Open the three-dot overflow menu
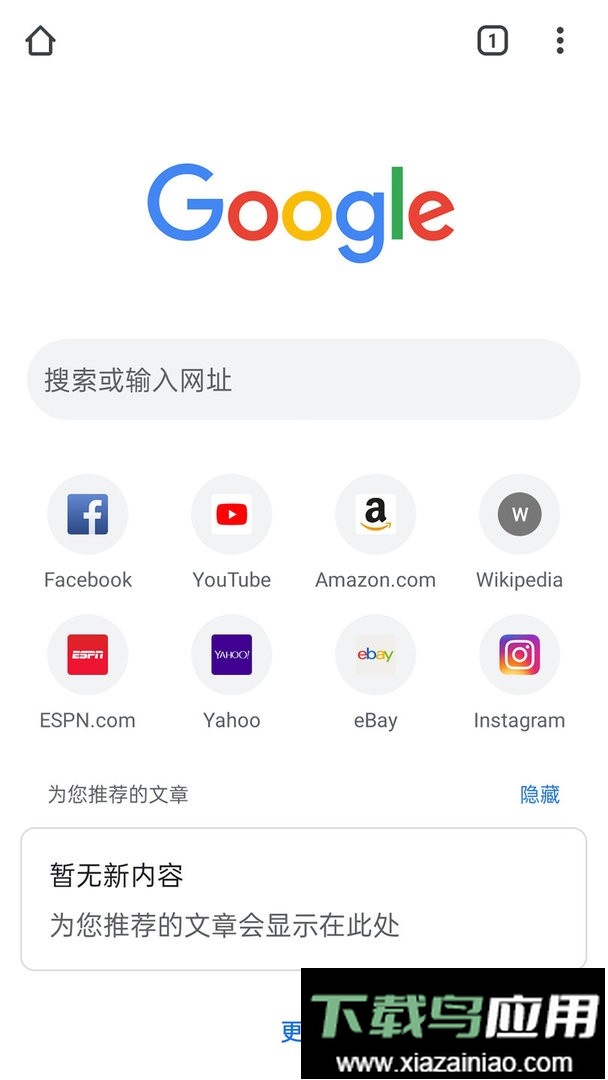The image size is (608, 1080). click(x=560, y=41)
